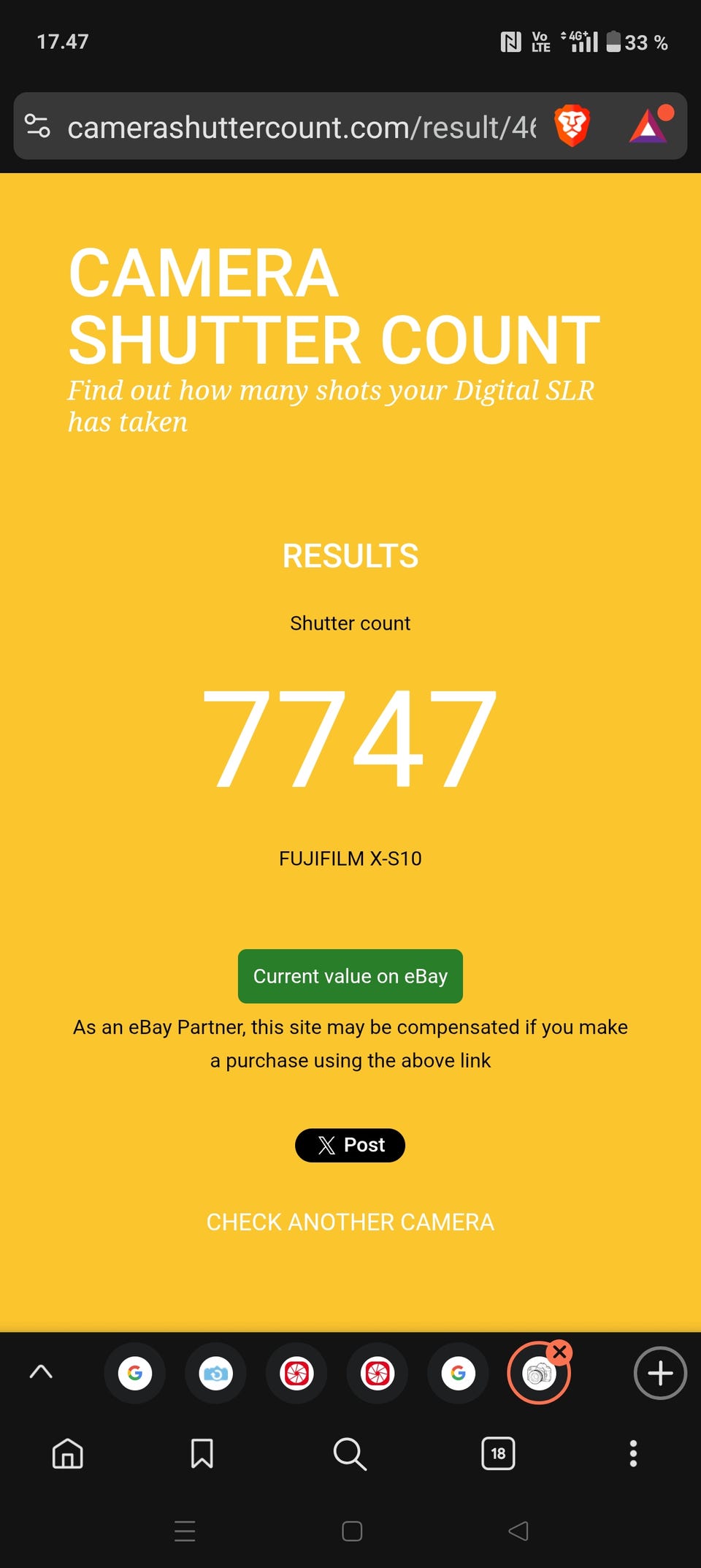The height and width of the screenshot is (1568, 701).
Task: Collapse the tab strip with the chevron
Action: (x=41, y=1372)
